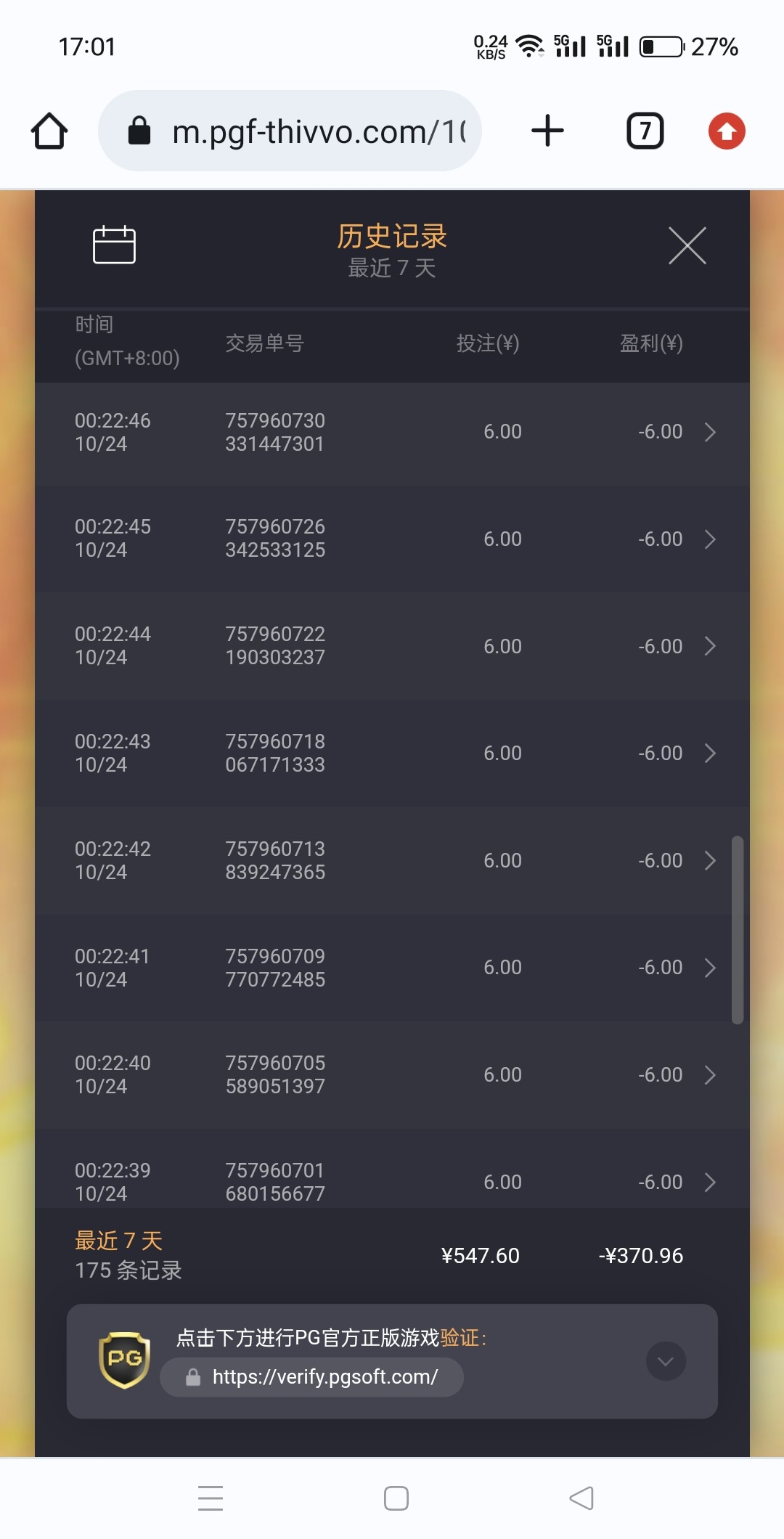Open the calendar date filter
Viewport: 784px width, 1539px height.
[114, 245]
